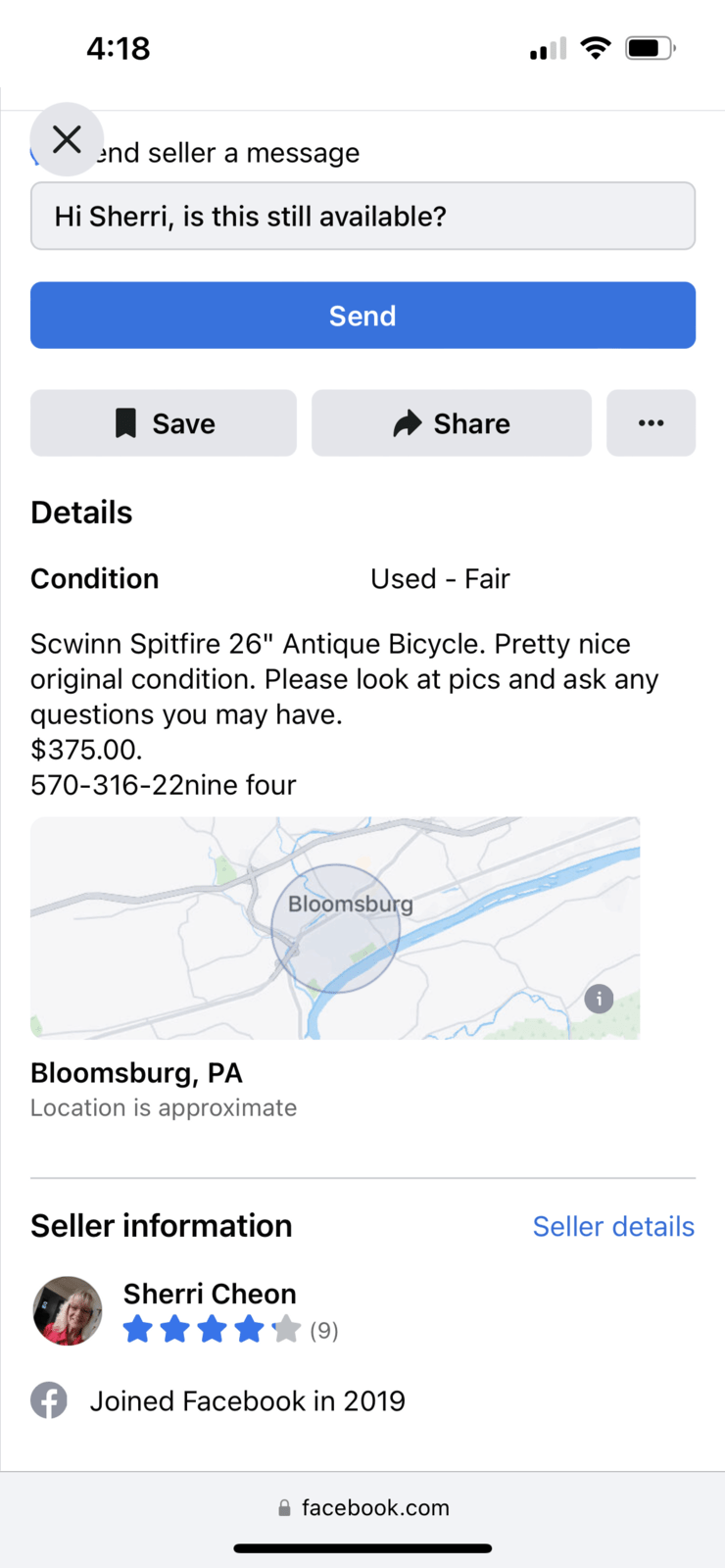Toggle Save on this listing
The image size is (725, 1568).
[163, 422]
